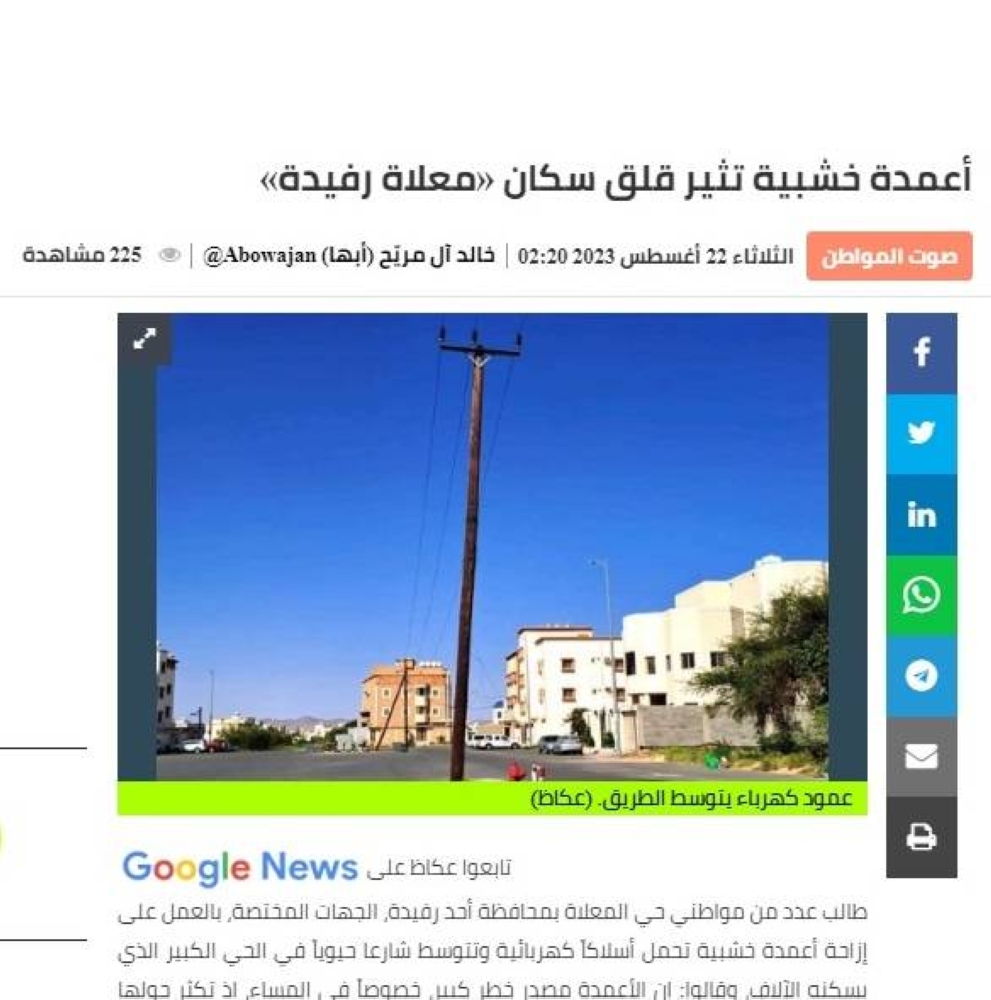Share the article via Telegram
Image resolution: width=991 pixels, height=1000 pixels.
click(921, 676)
